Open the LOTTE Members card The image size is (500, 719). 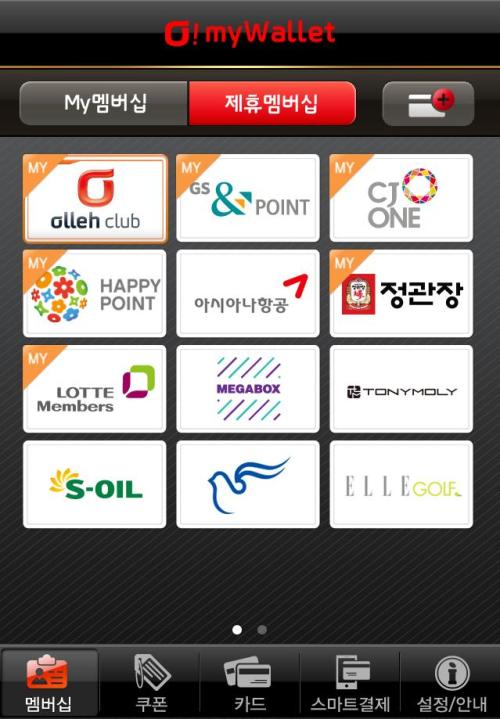pos(95,389)
